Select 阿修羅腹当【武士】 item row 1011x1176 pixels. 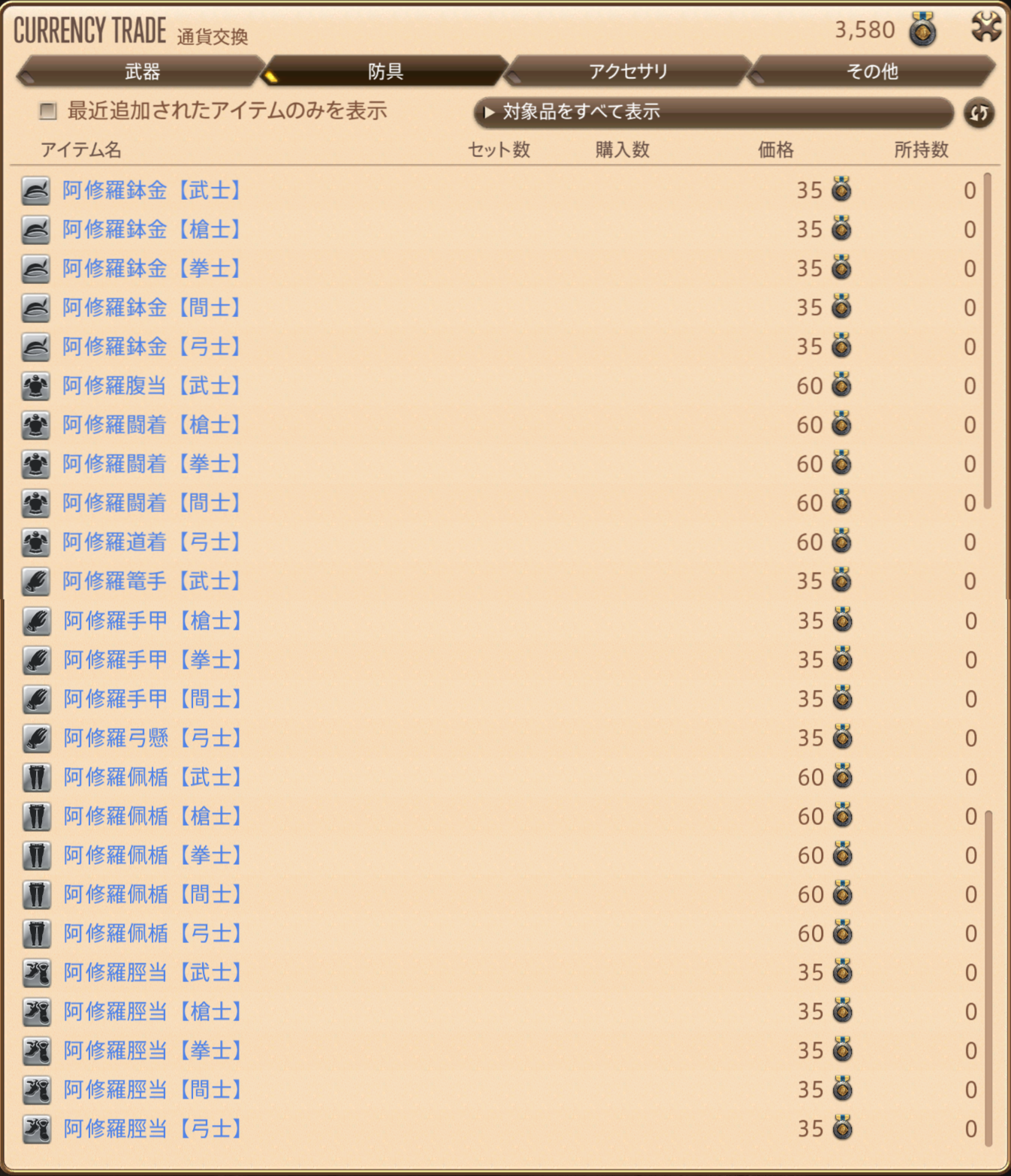coord(152,386)
